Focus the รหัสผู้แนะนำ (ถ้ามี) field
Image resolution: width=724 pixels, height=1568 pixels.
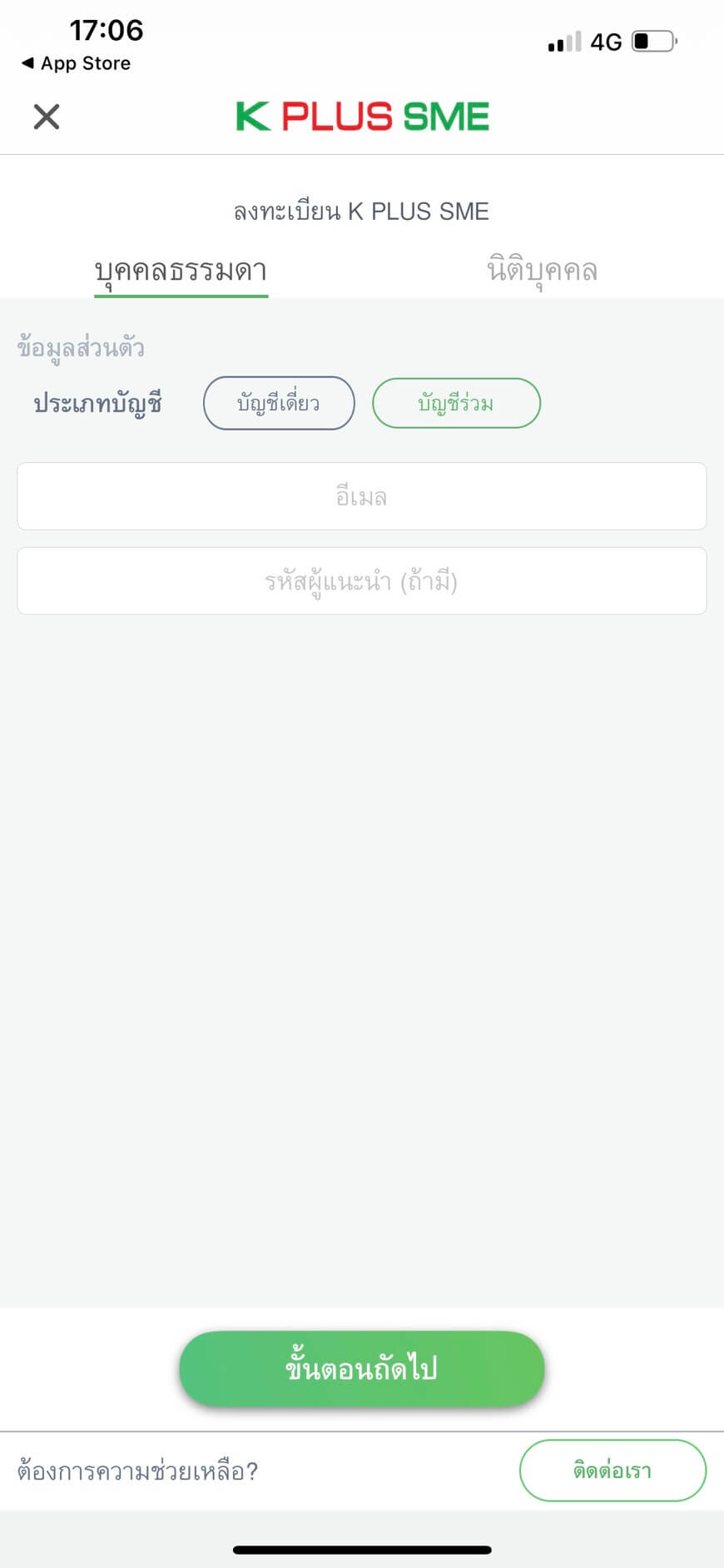(x=361, y=580)
